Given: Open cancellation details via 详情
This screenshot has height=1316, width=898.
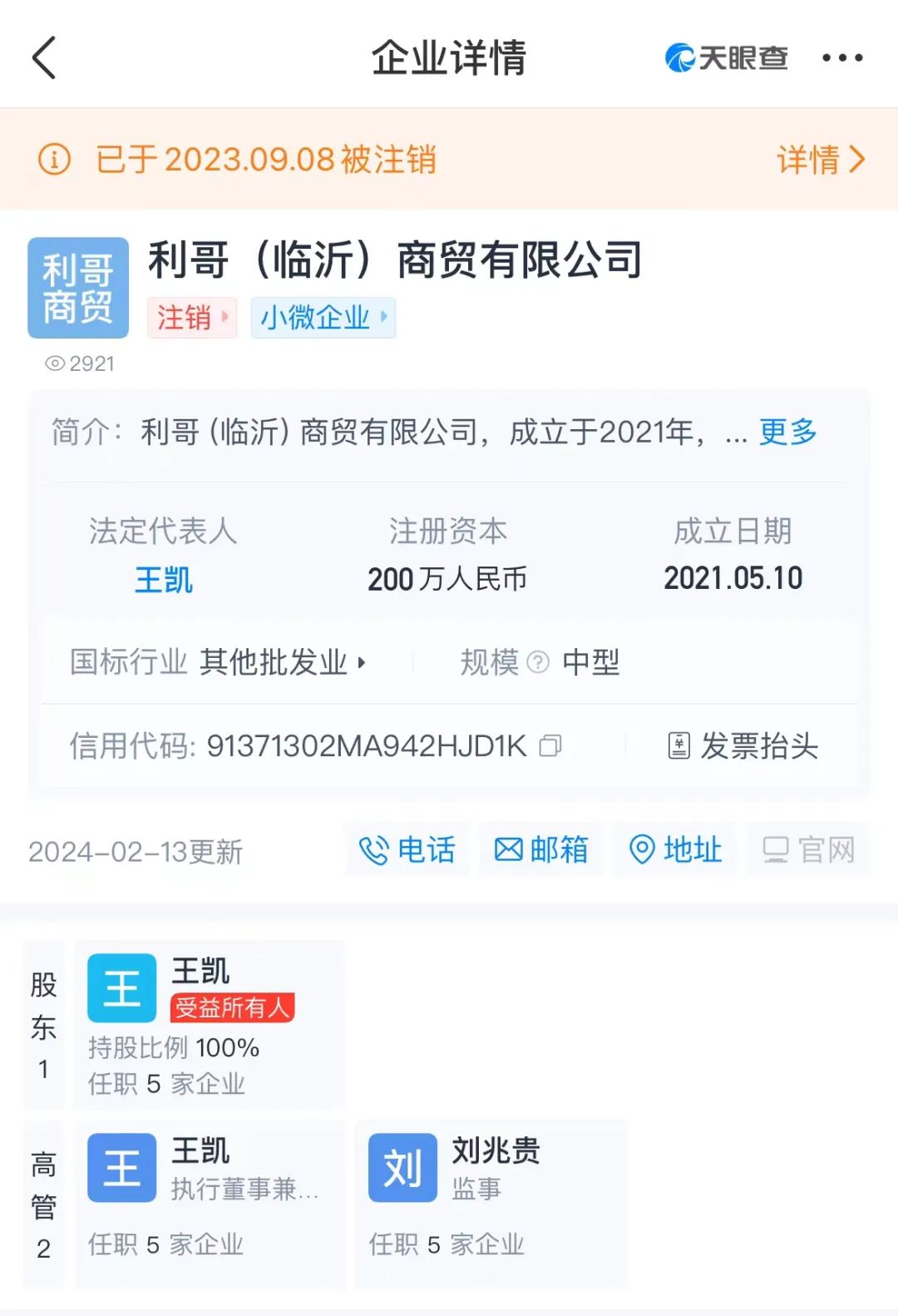Looking at the screenshot, I should (x=821, y=159).
